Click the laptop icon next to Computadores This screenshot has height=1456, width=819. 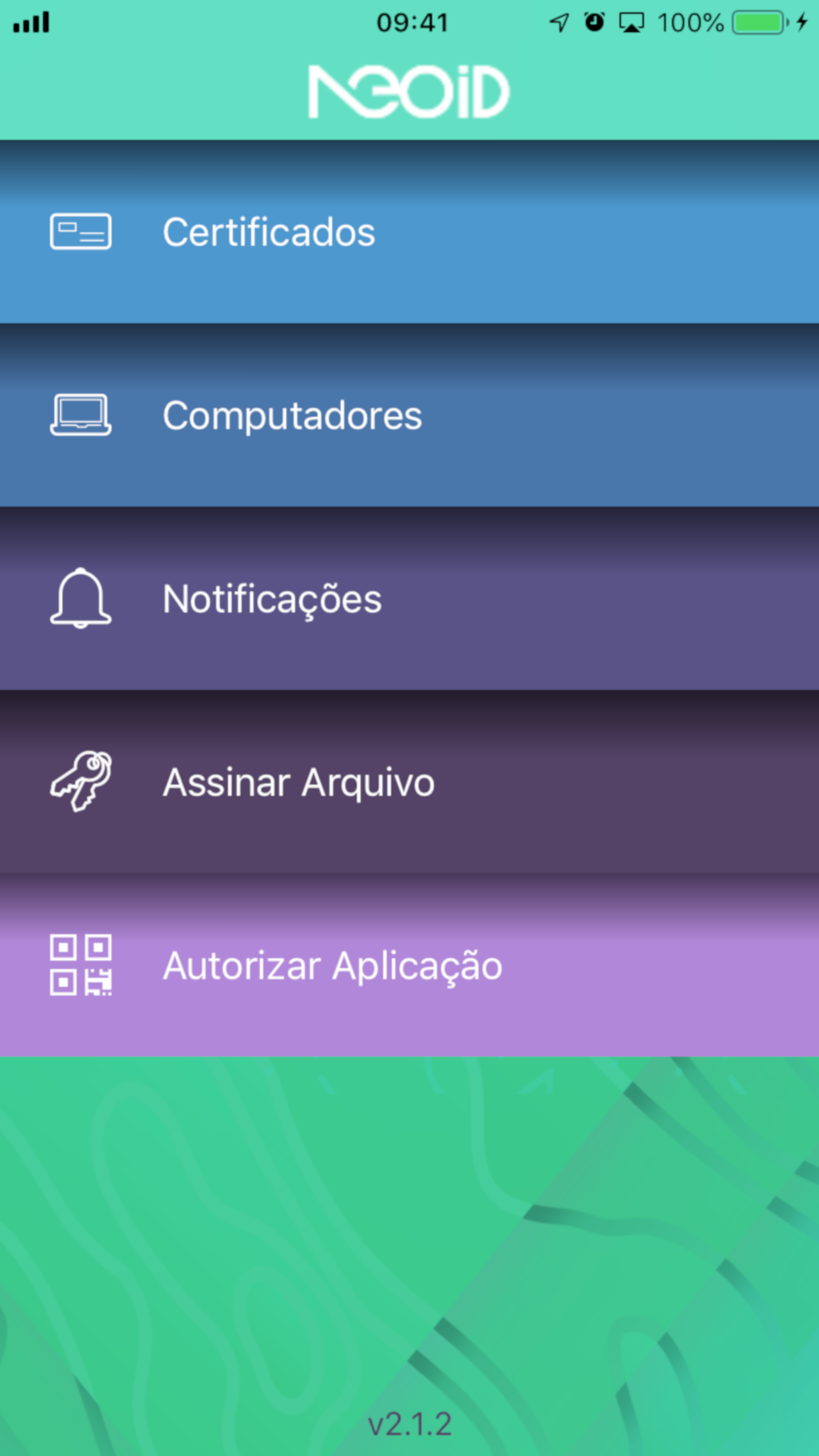tap(79, 415)
